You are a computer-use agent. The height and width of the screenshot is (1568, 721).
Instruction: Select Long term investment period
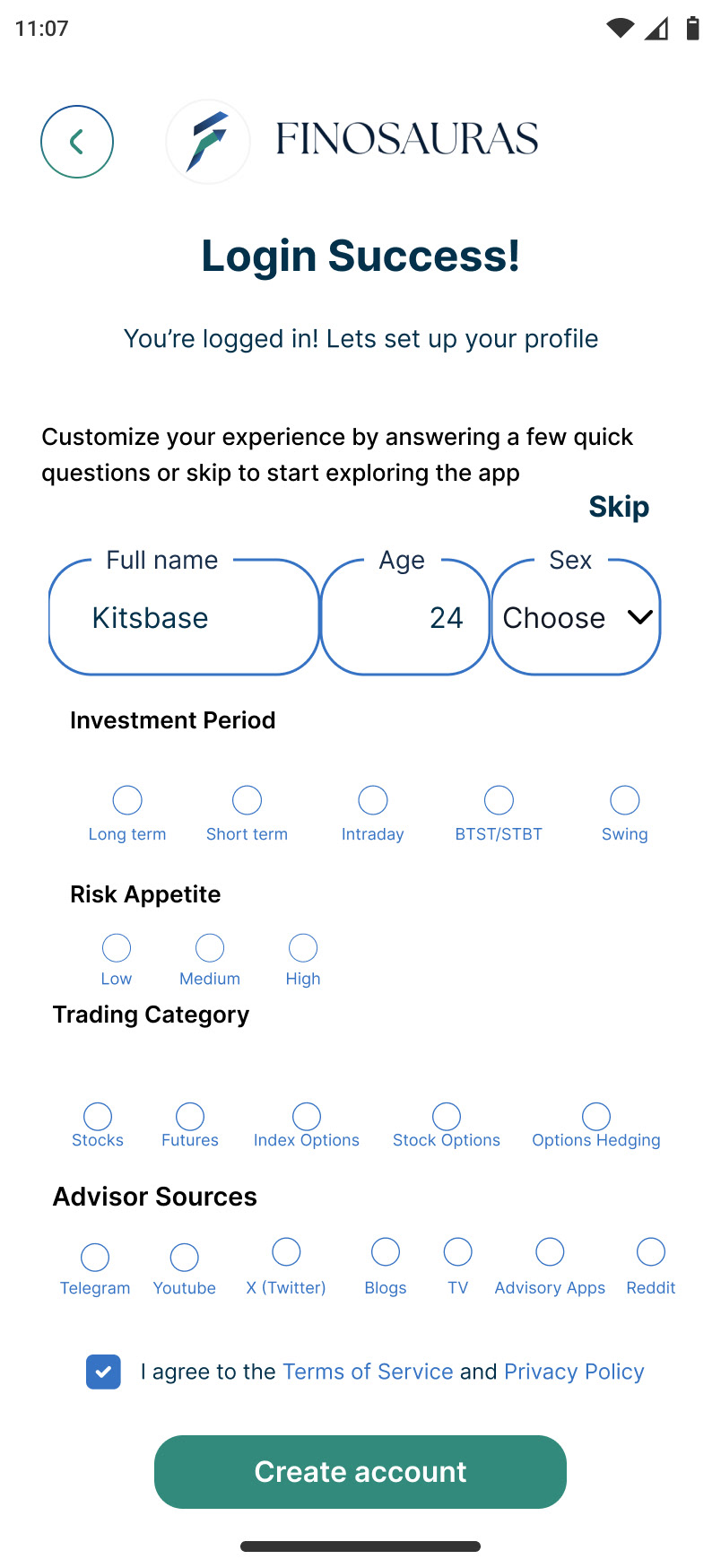point(127,800)
